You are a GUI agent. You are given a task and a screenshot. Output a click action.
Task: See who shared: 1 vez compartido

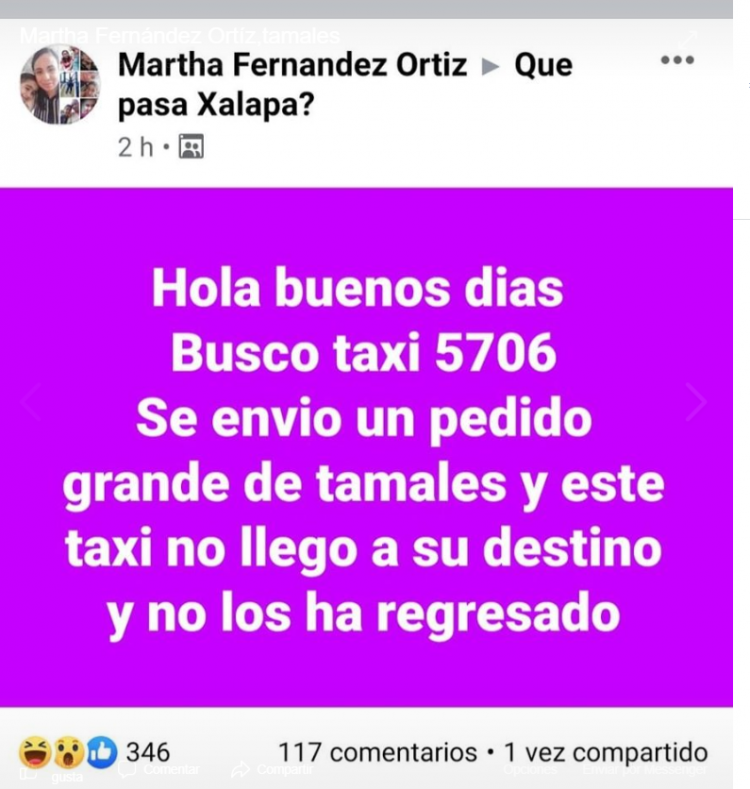[x=605, y=752]
